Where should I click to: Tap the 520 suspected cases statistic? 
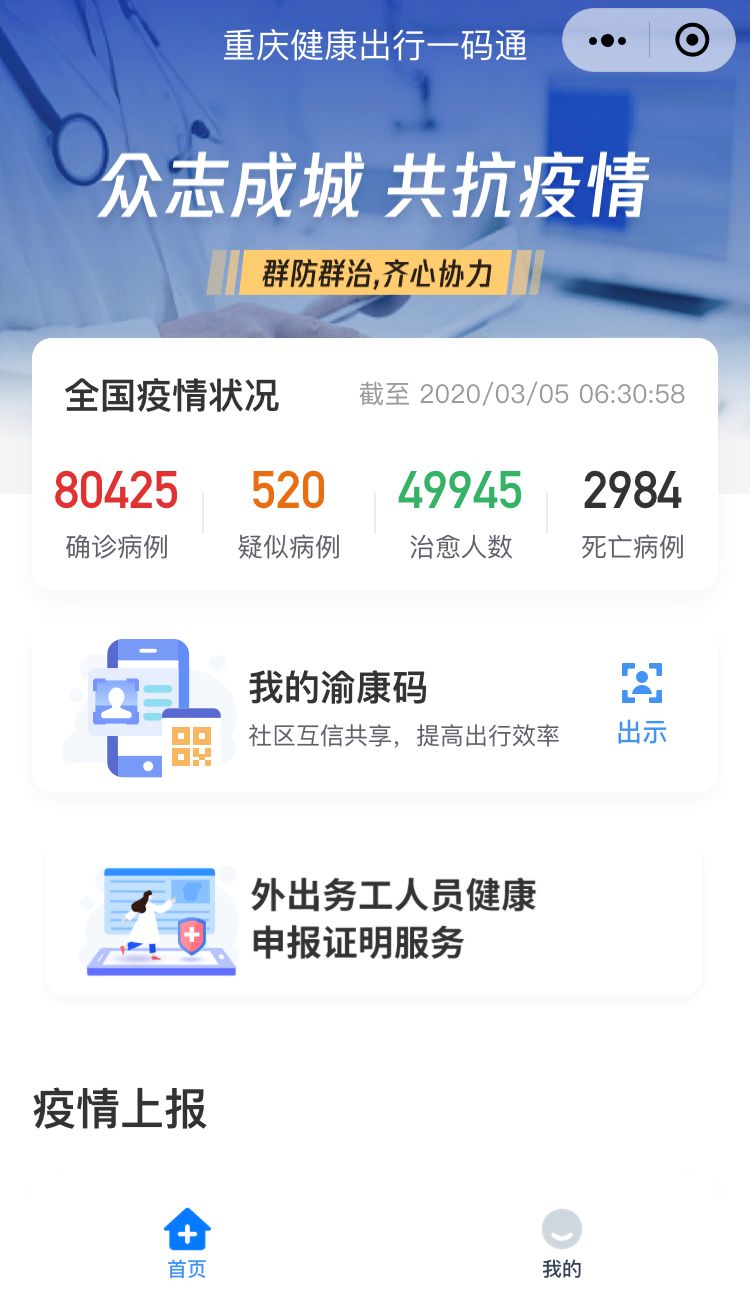coord(288,491)
